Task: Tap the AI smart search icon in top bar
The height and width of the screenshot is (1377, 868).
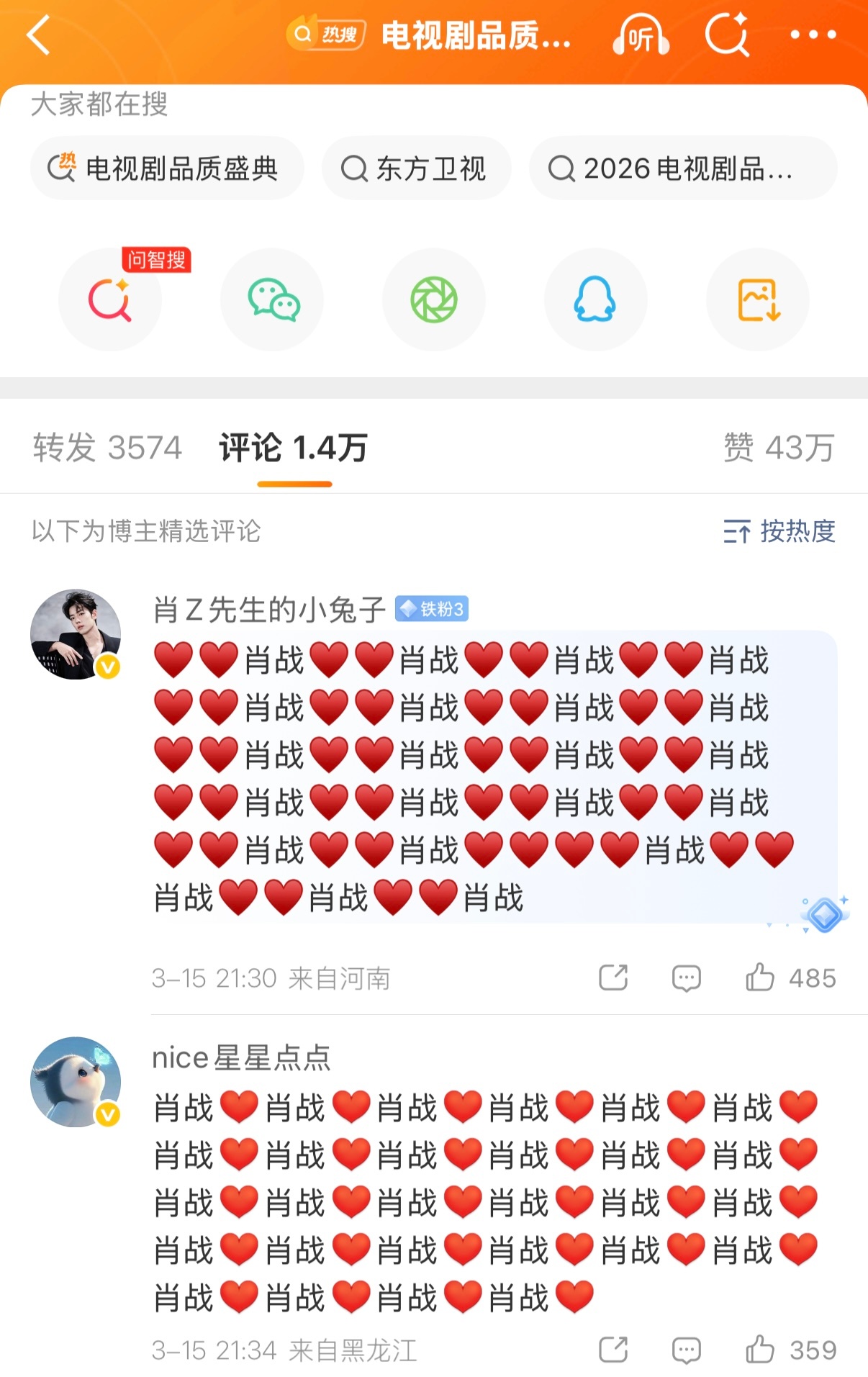Action: click(728, 34)
